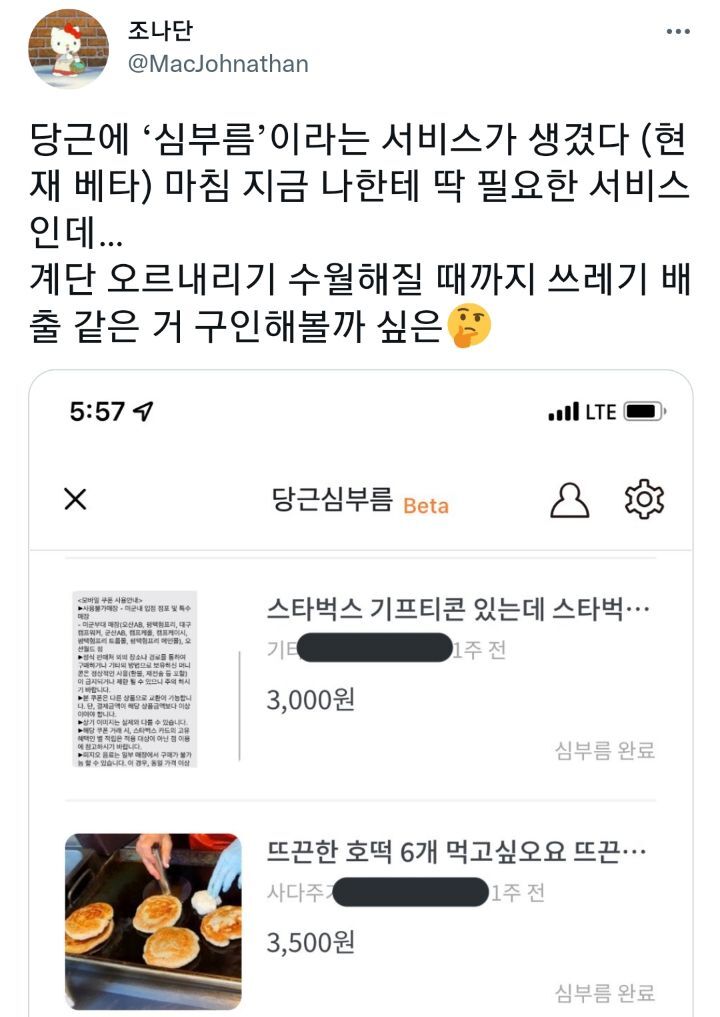Open the tweet's three-dot overflow menu
The width and height of the screenshot is (720, 1017).
[678, 31]
